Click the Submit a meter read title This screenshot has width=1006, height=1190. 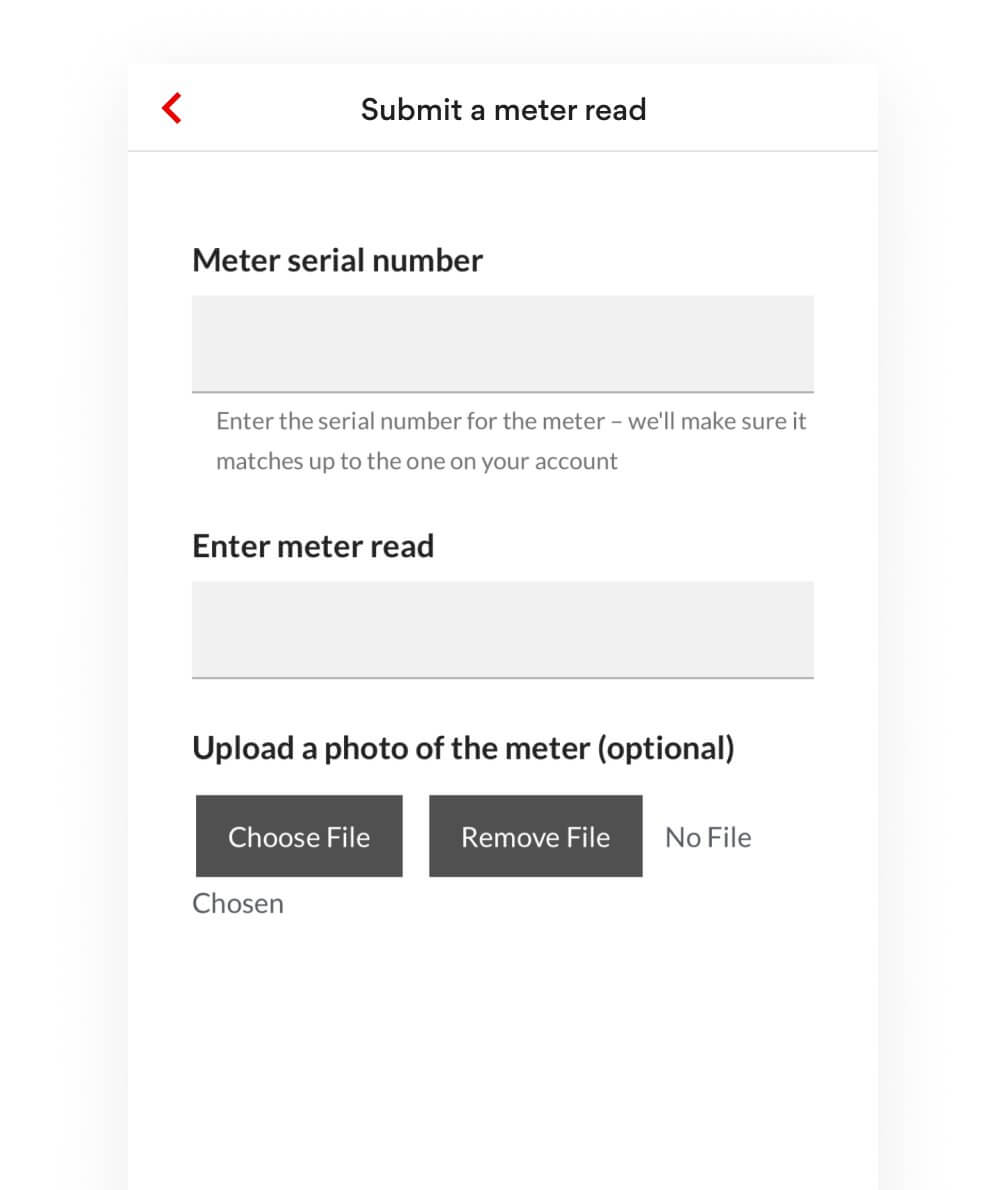[x=503, y=110]
